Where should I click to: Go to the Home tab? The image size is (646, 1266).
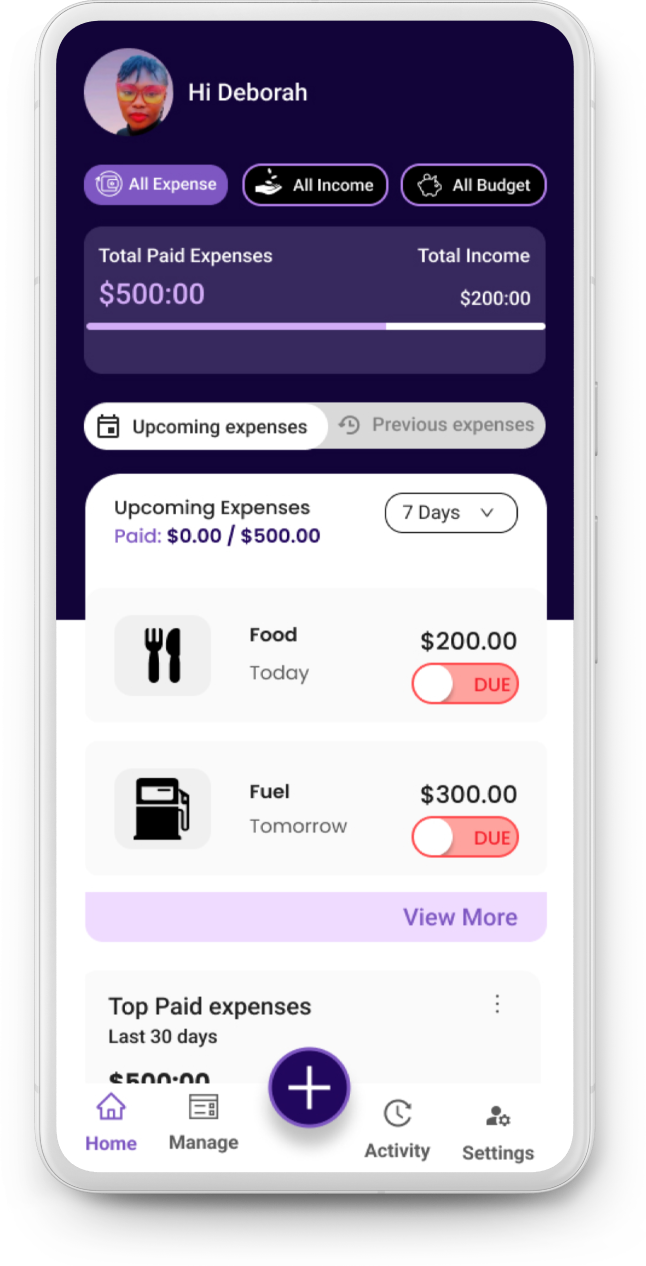(x=111, y=1123)
